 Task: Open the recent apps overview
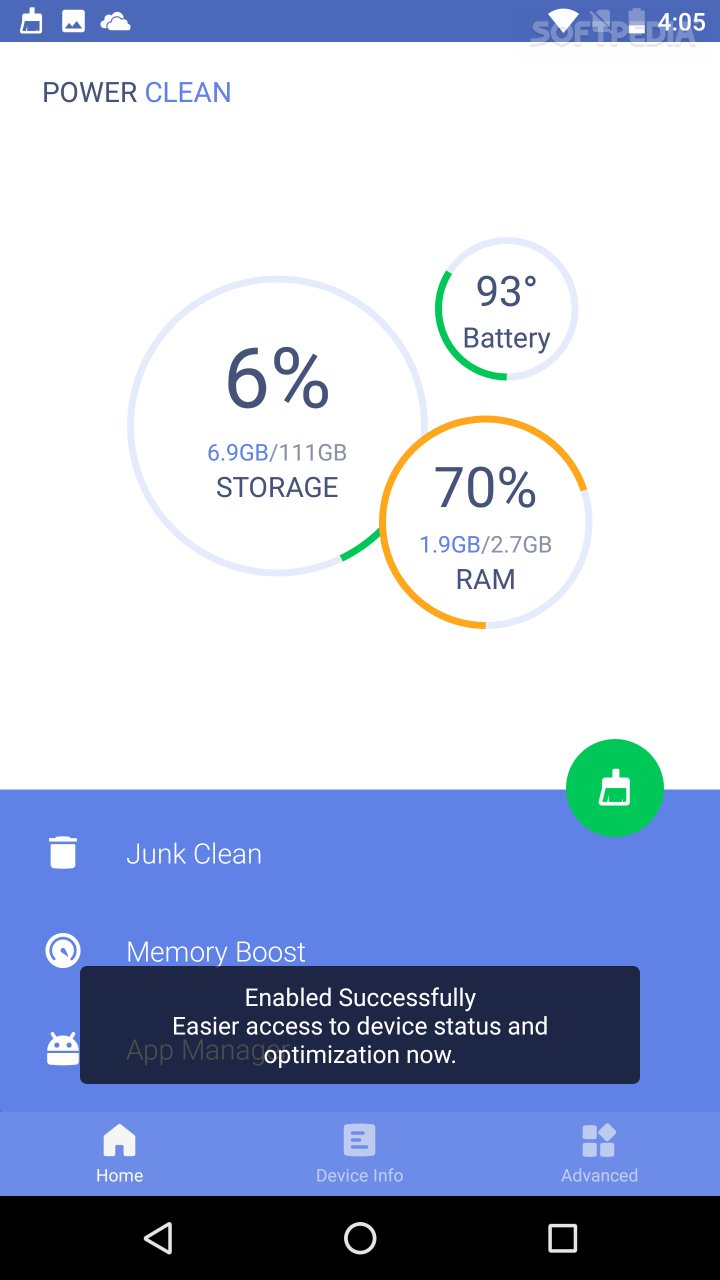[x=562, y=1238]
